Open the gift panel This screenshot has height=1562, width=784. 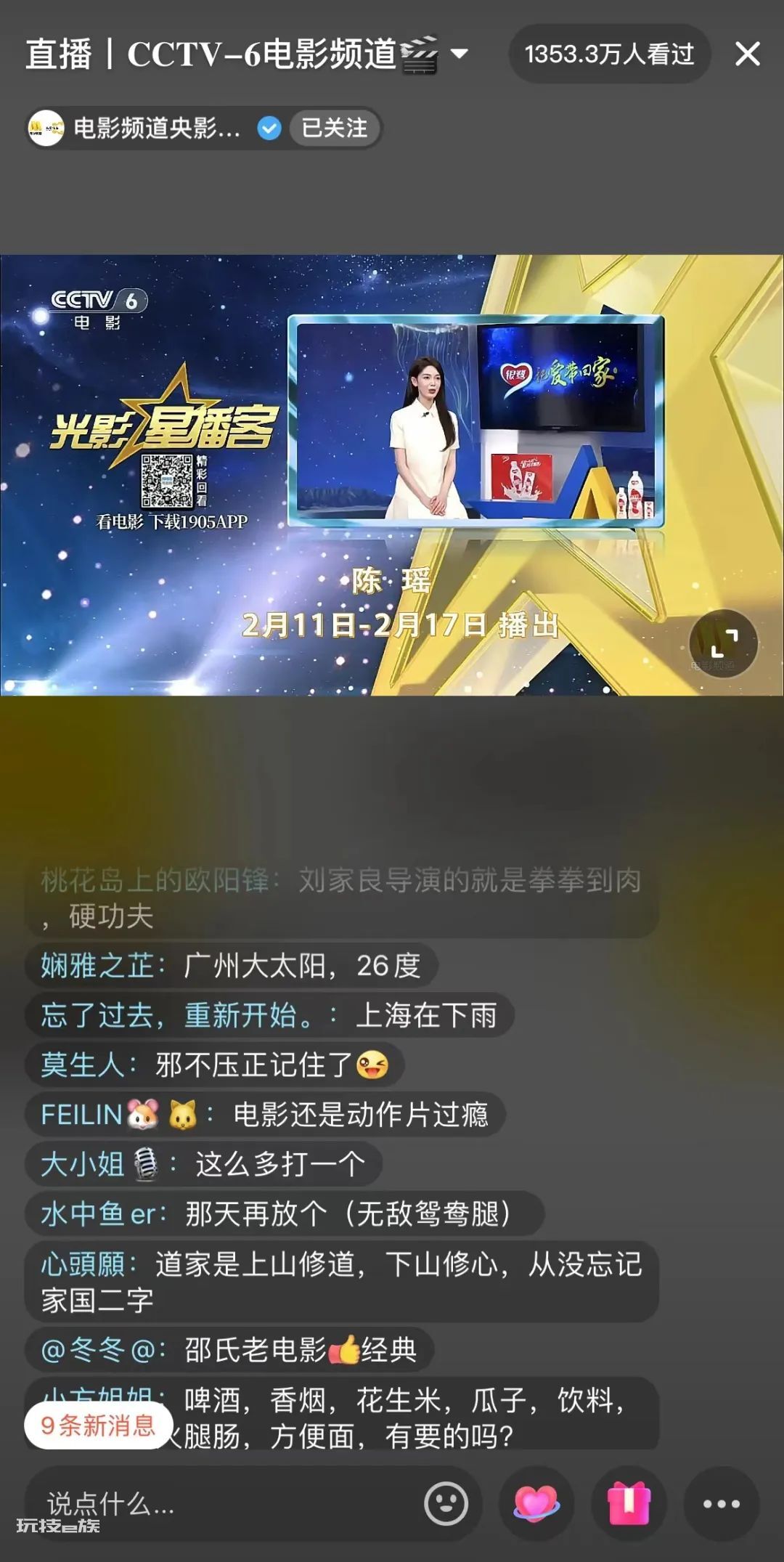coord(629,1504)
